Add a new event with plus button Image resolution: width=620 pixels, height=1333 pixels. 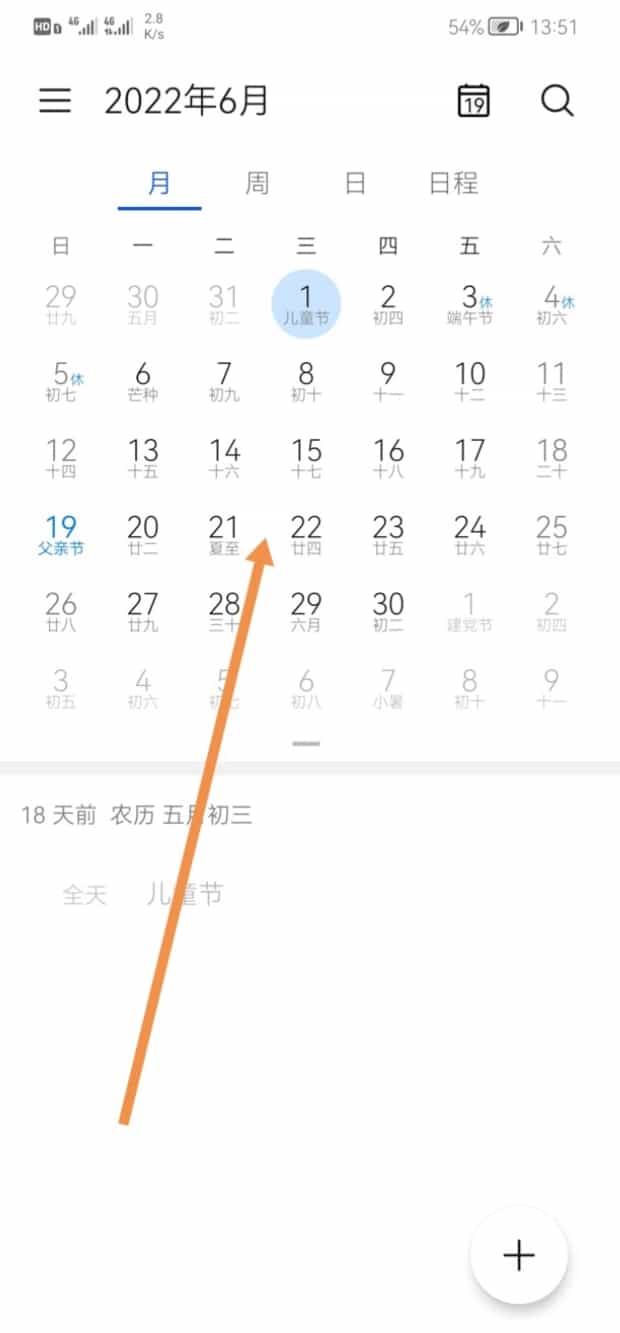[x=519, y=1255]
